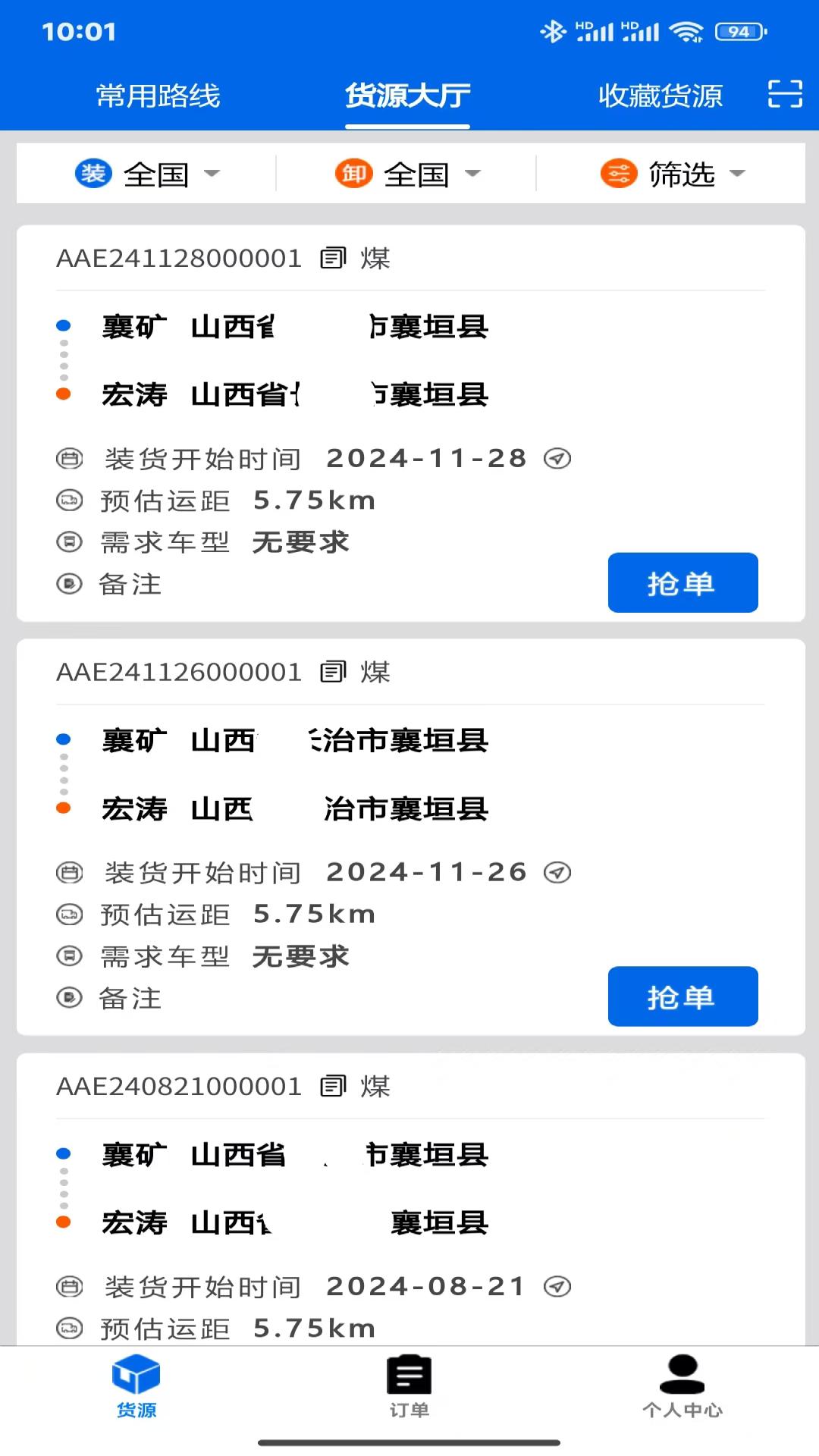Copy order number AAE241128000001 via copy icon
The height and width of the screenshot is (1456, 819).
pyautogui.click(x=332, y=259)
